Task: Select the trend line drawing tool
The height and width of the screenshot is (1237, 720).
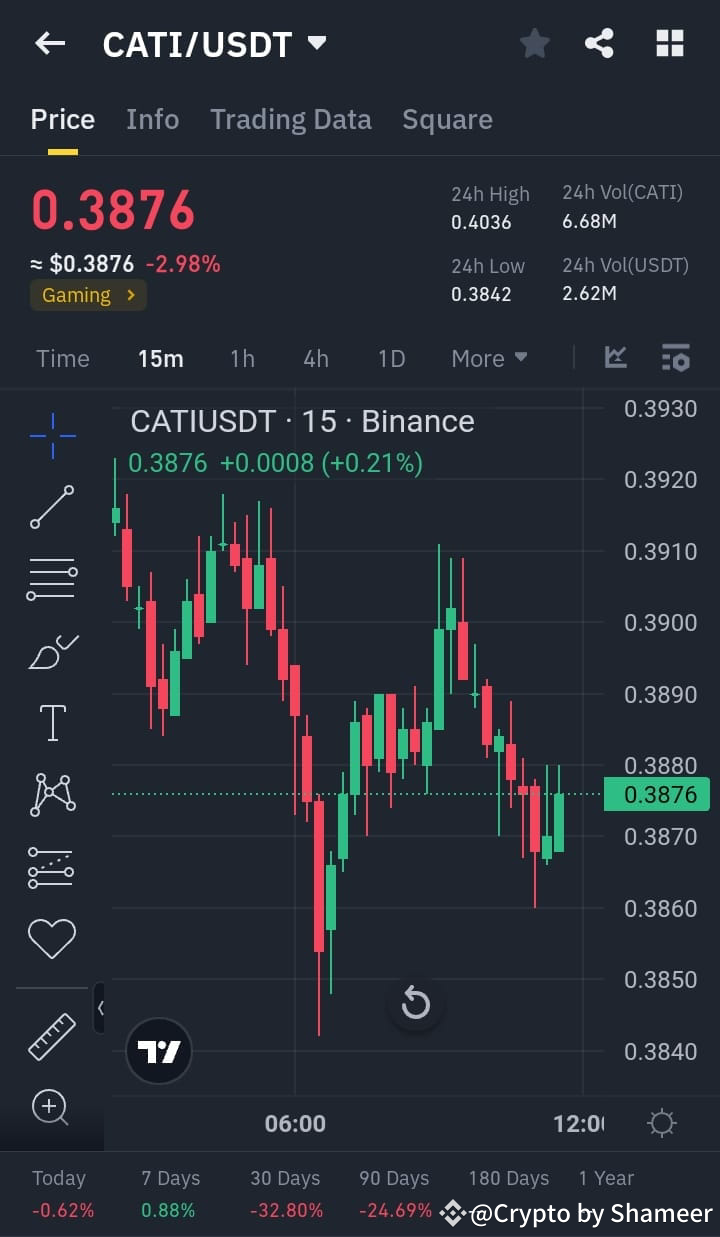Action: click(52, 506)
